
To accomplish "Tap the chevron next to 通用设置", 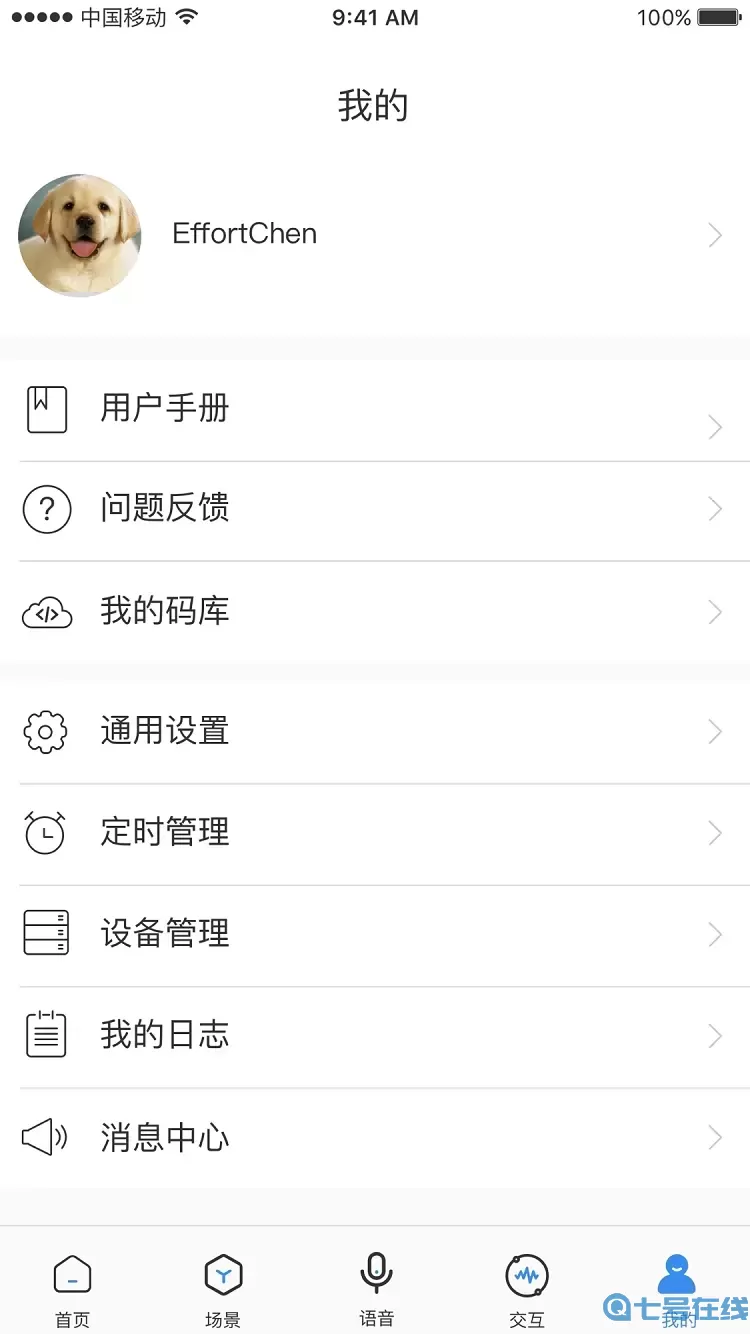I will (715, 731).
